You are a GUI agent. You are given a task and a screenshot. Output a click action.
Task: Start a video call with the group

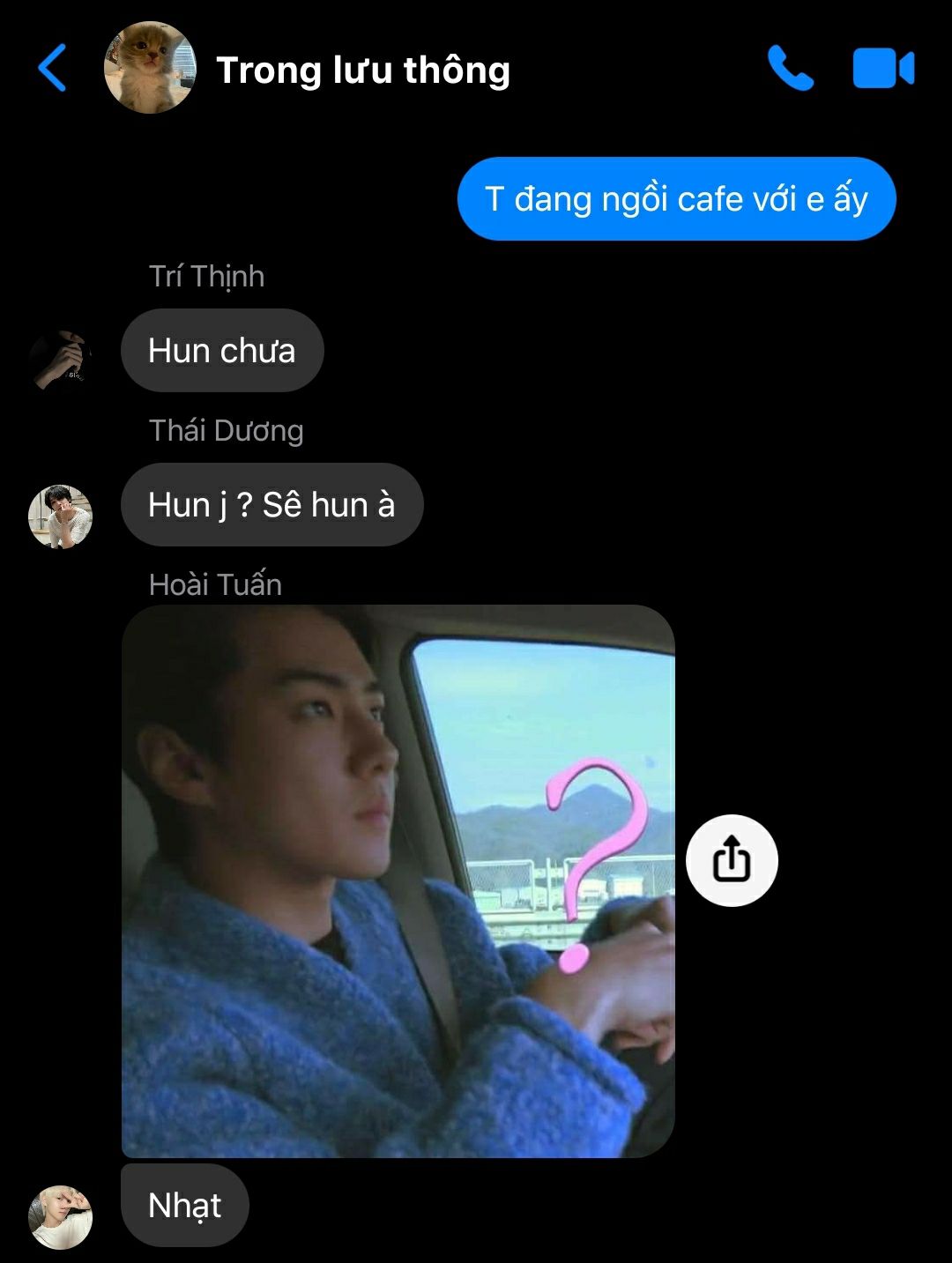[x=883, y=69]
